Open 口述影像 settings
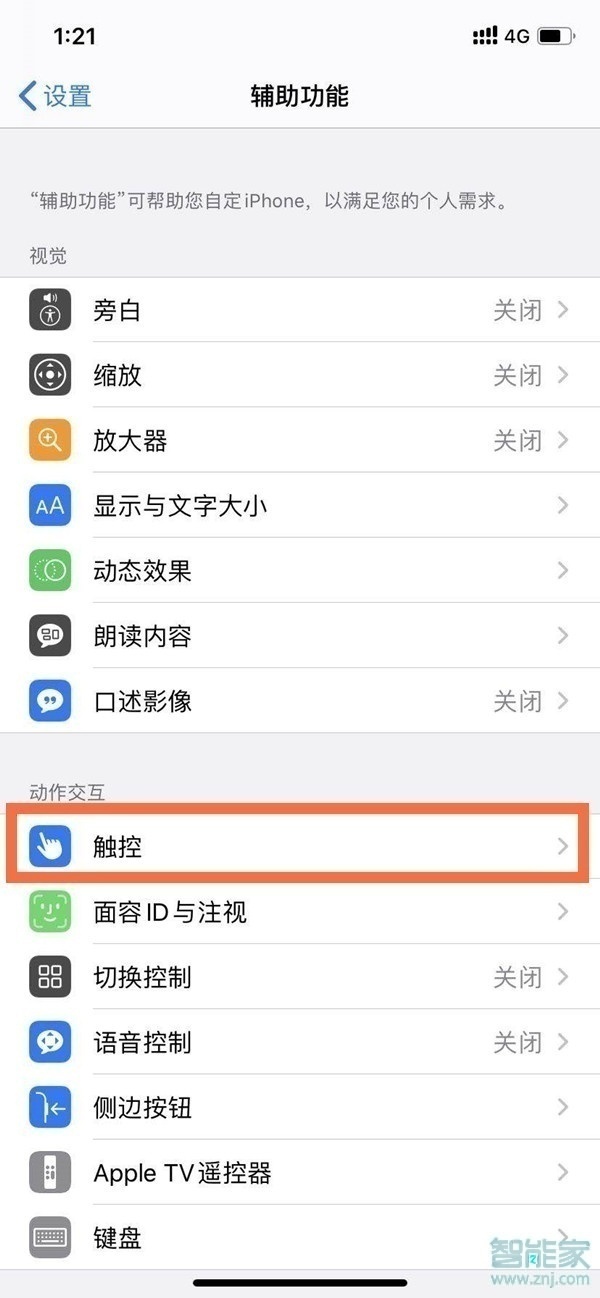 [x=300, y=701]
